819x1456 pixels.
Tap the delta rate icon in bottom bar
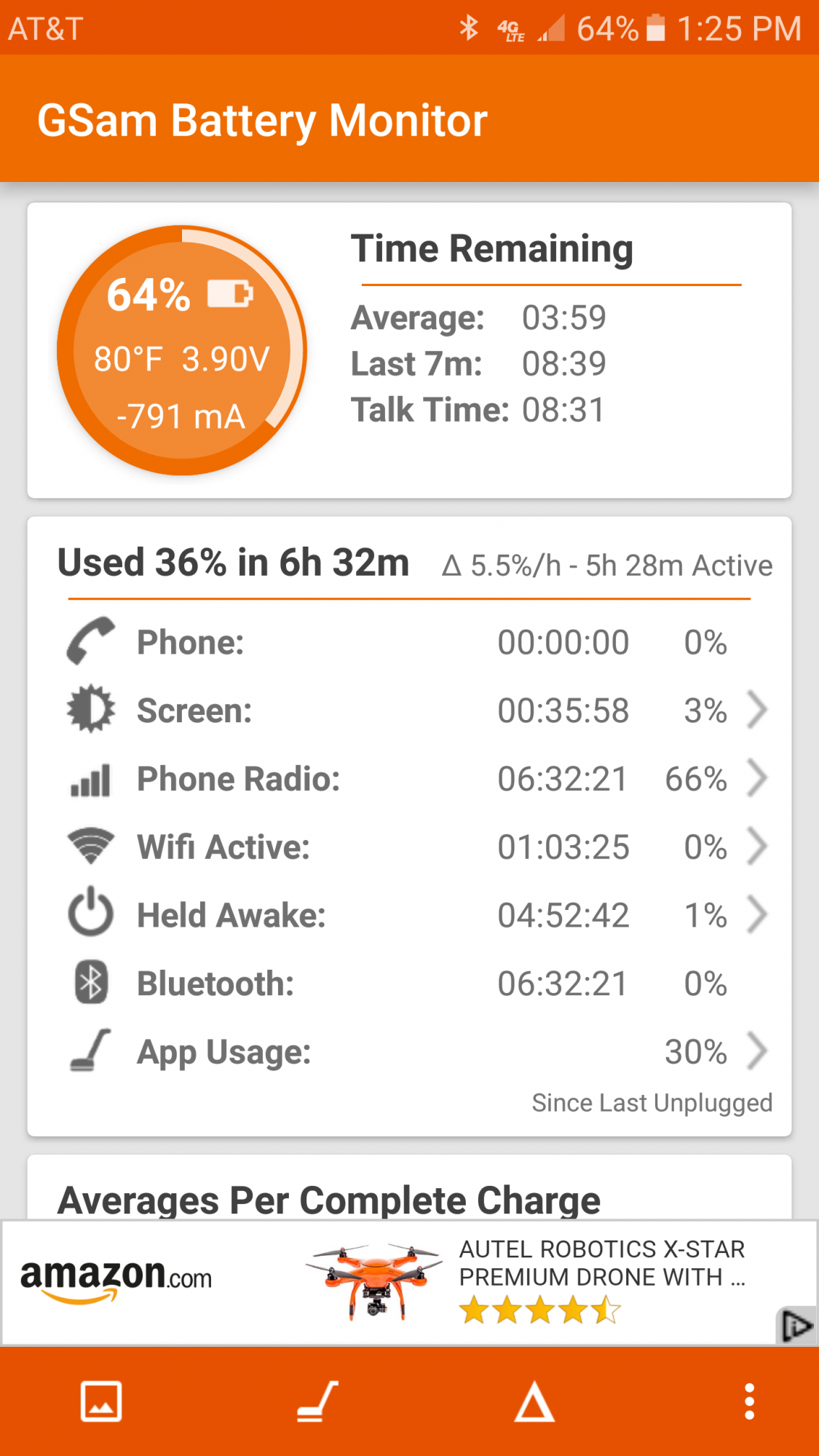[x=534, y=1401]
